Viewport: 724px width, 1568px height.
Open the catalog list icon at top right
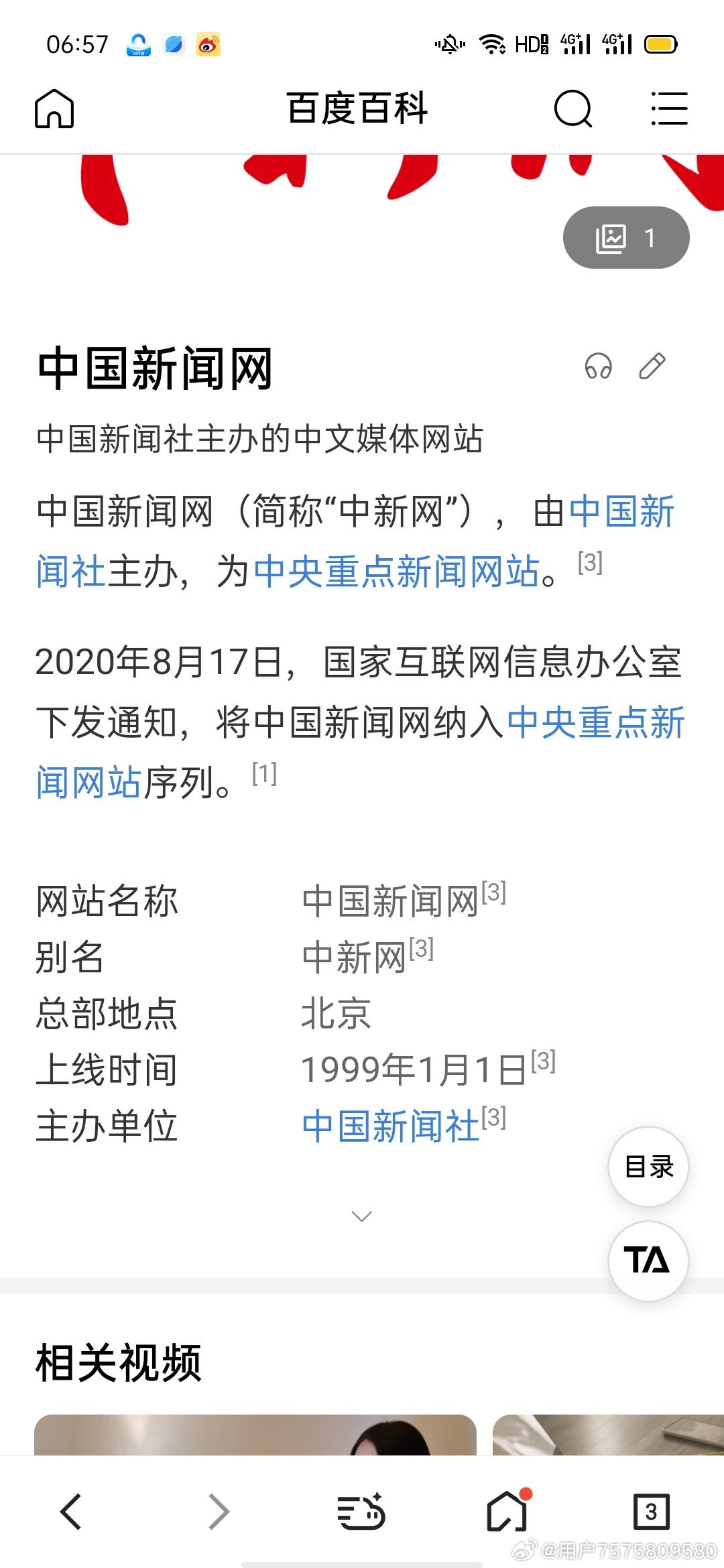pyautogui.click(x=668, y=109)
